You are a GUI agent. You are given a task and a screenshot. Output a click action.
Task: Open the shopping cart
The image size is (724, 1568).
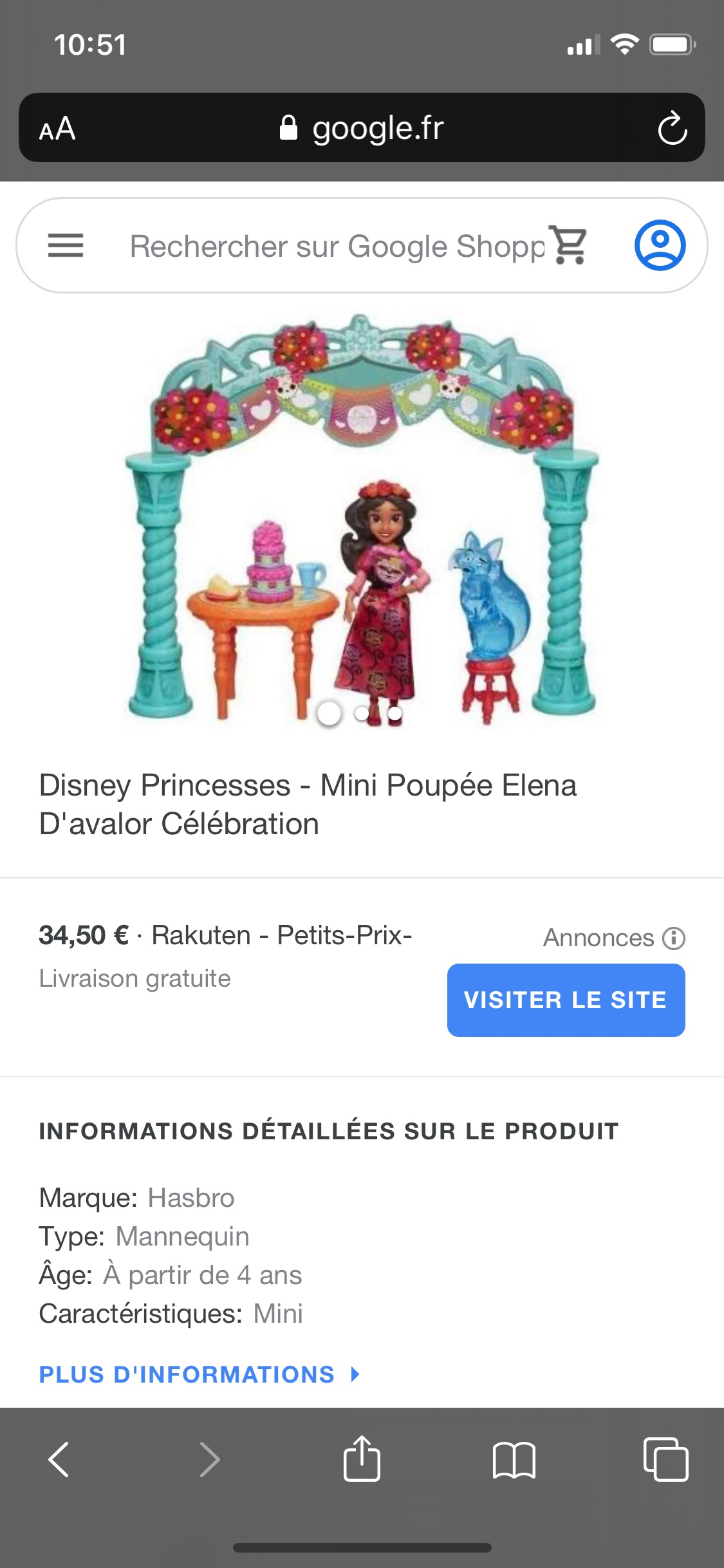569,245
